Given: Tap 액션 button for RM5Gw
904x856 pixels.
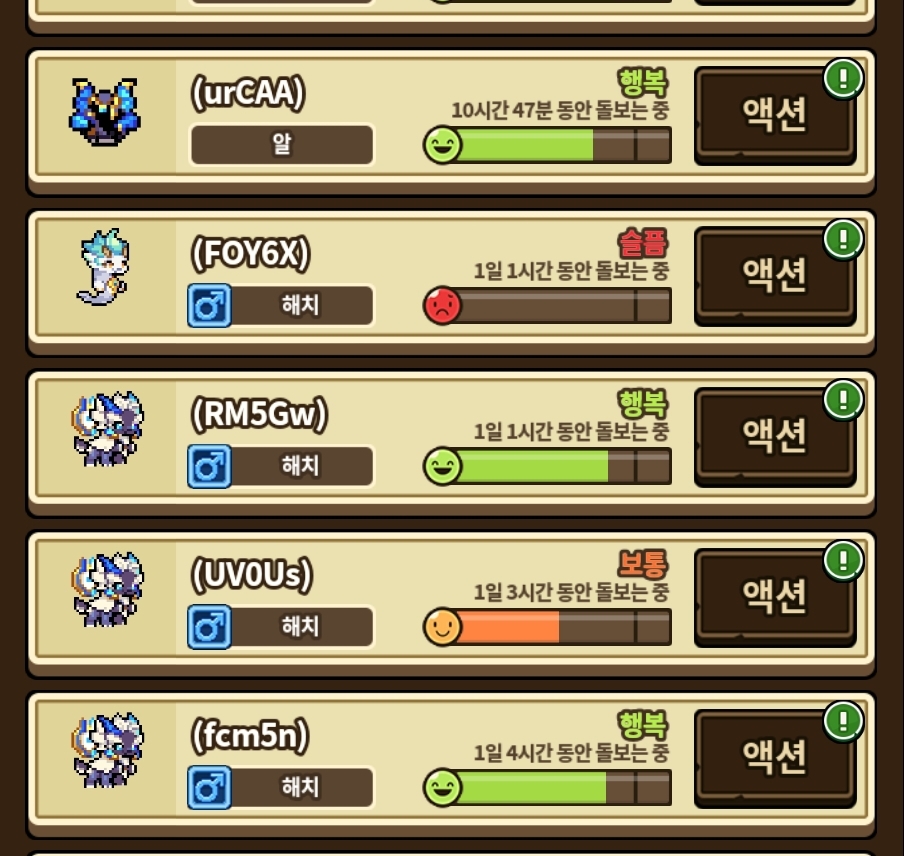Looking at the screenshot, I should pyautogui.click(x=774, y=435).
